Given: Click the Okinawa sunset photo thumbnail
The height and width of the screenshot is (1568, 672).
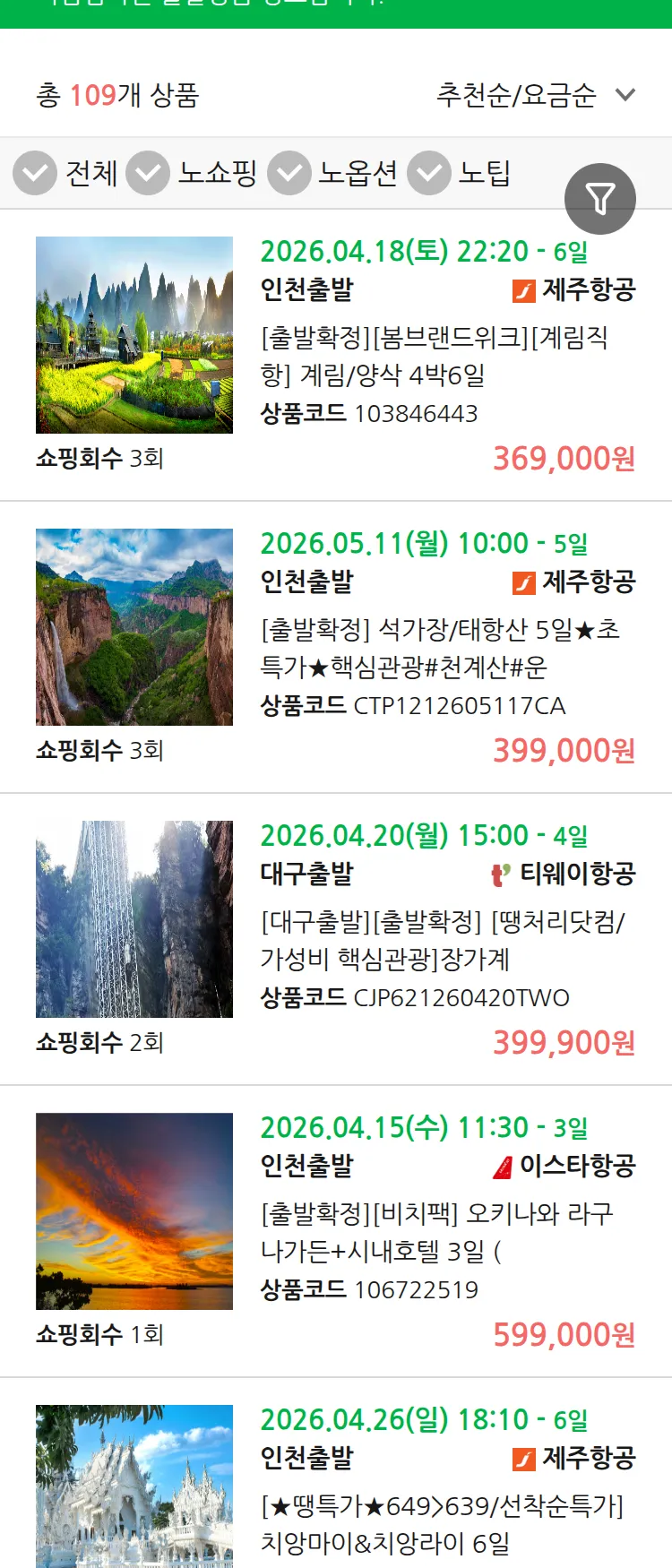Looking at the screenshot, I should click(x=134, y=1210).
